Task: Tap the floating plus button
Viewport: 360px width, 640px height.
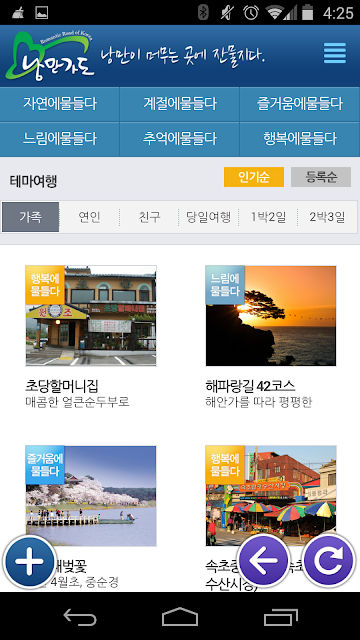Action: point(29,562)
